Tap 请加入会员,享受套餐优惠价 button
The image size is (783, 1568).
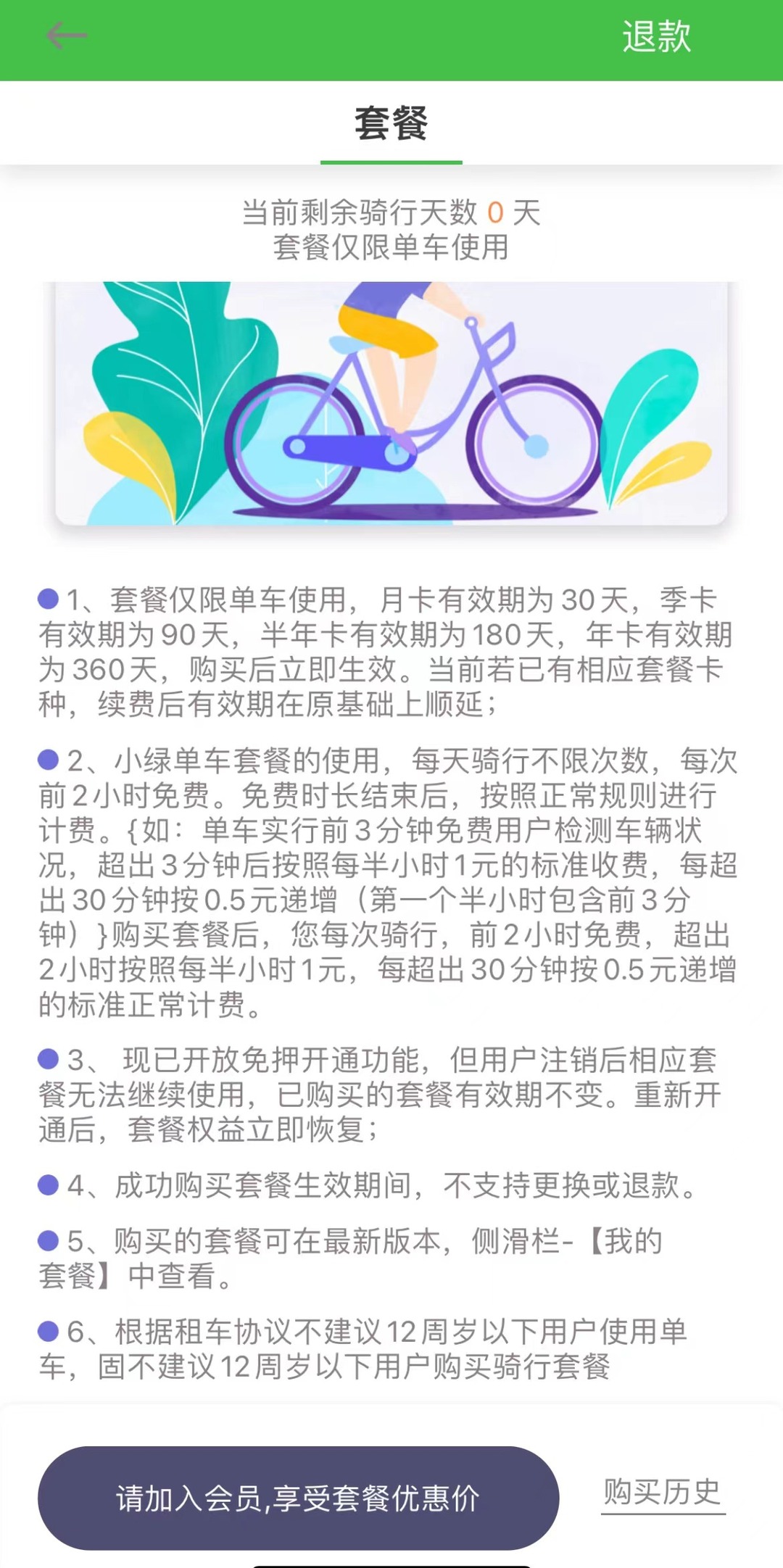pyautogui.click(x=298, y=1498)
